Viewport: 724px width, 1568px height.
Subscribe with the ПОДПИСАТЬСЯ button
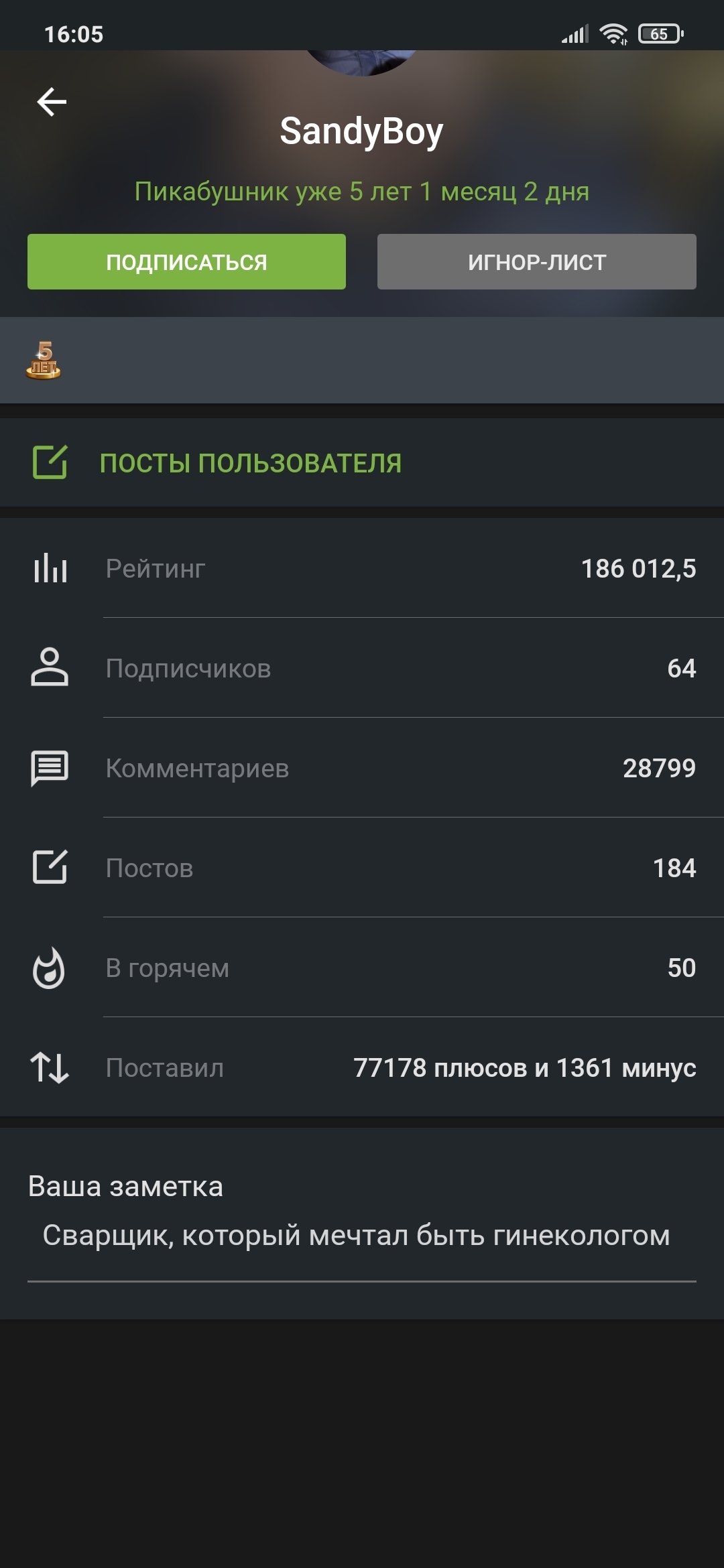point(186,262)
